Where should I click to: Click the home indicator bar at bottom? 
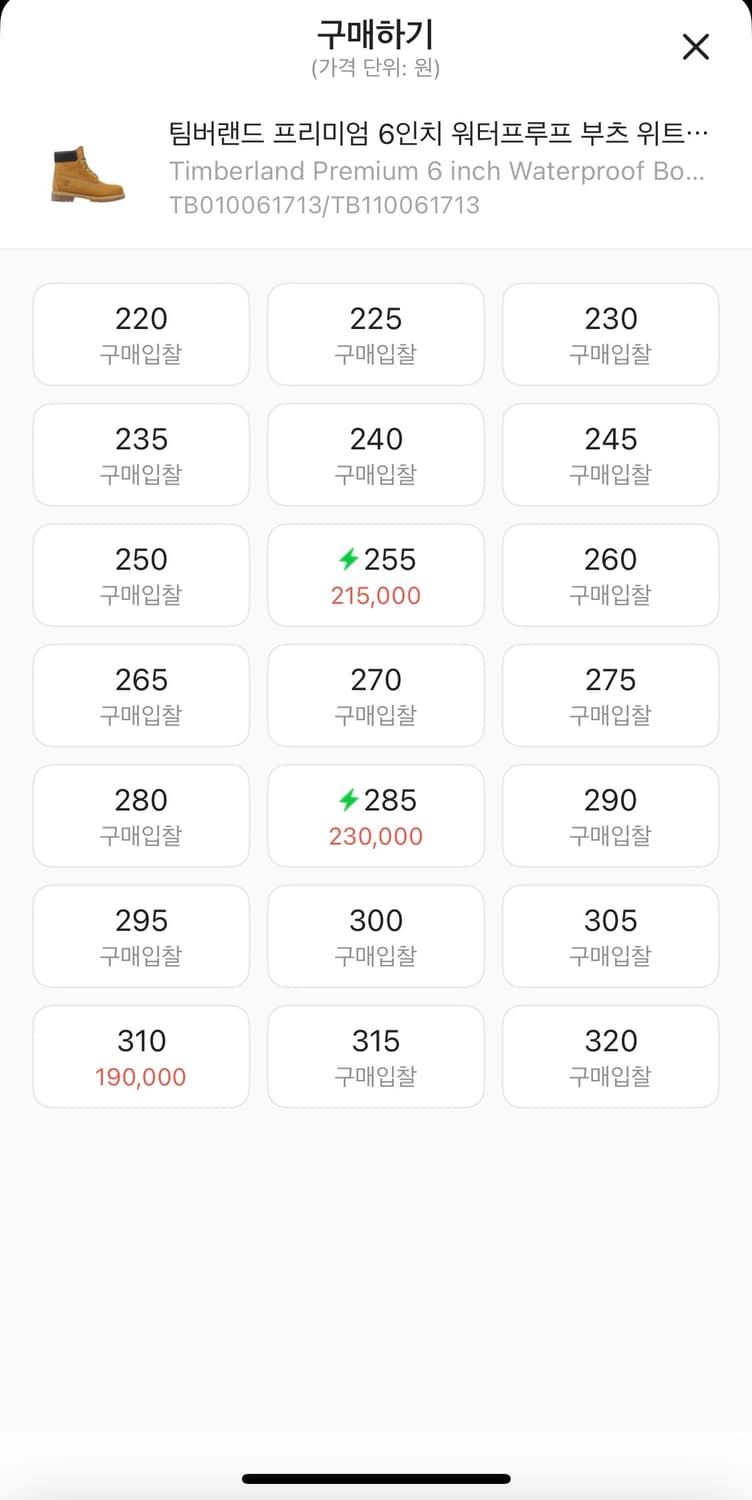pyautogui.click(x=376, y=1478)
